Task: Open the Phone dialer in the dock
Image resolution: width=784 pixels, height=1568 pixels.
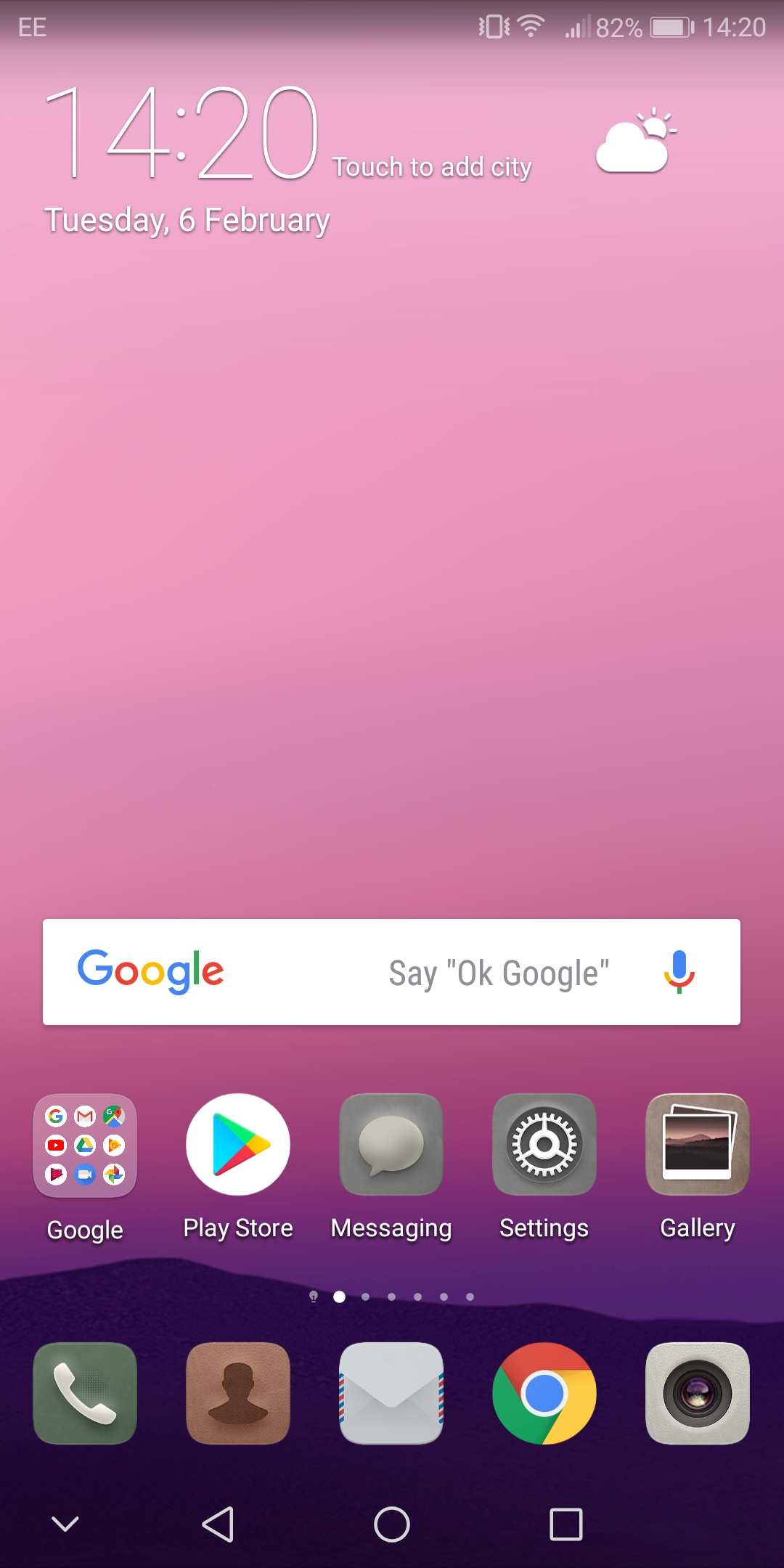Action: click(85, 1393)
